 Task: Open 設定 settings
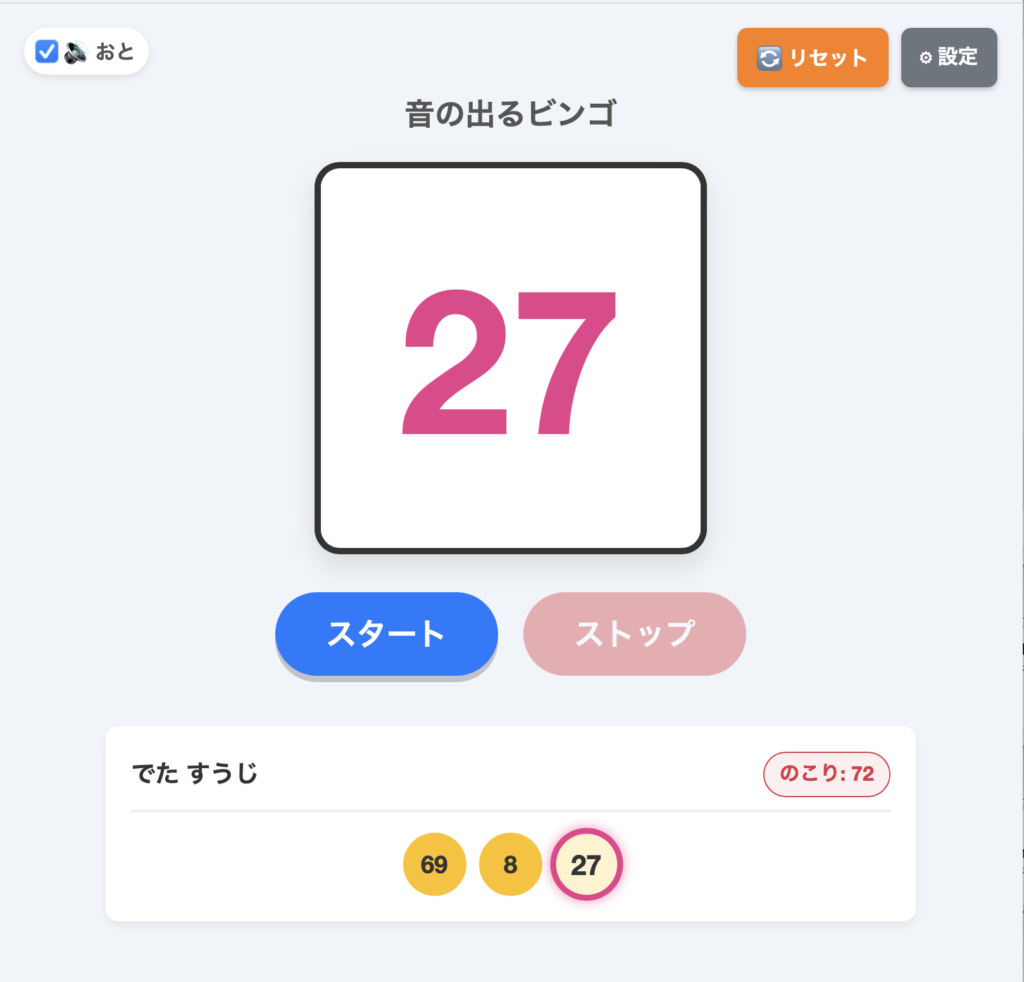pyautogui.click(x=948, y=58)
